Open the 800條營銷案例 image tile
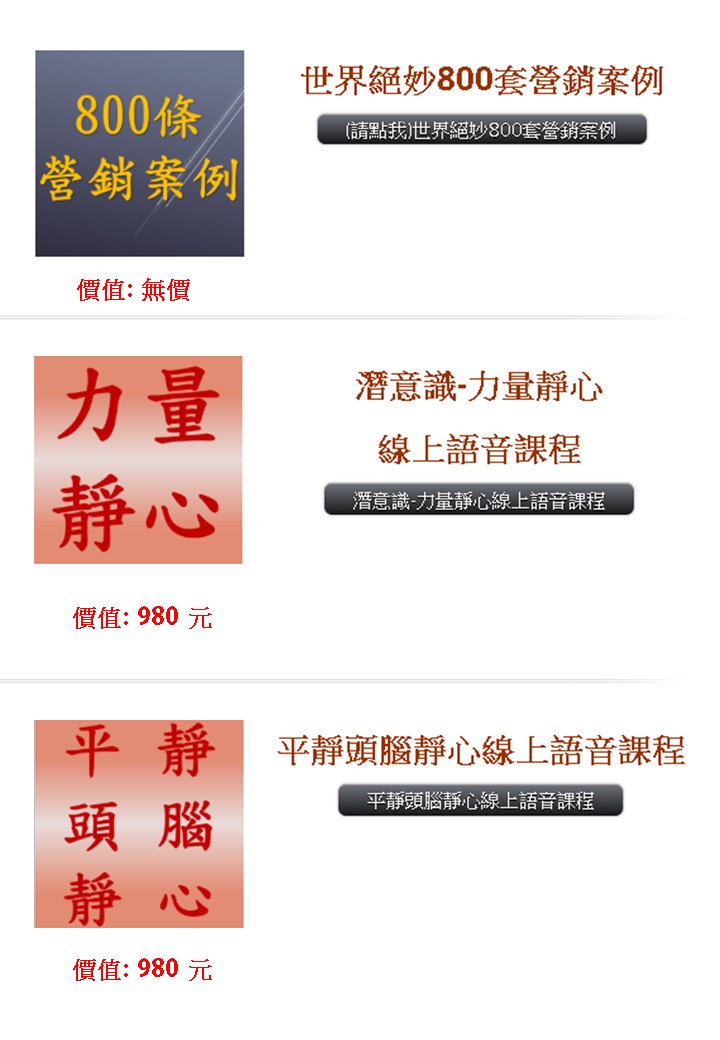This screenshot has height=1040, width=720. pyautogui.click(x=139, y=154)
